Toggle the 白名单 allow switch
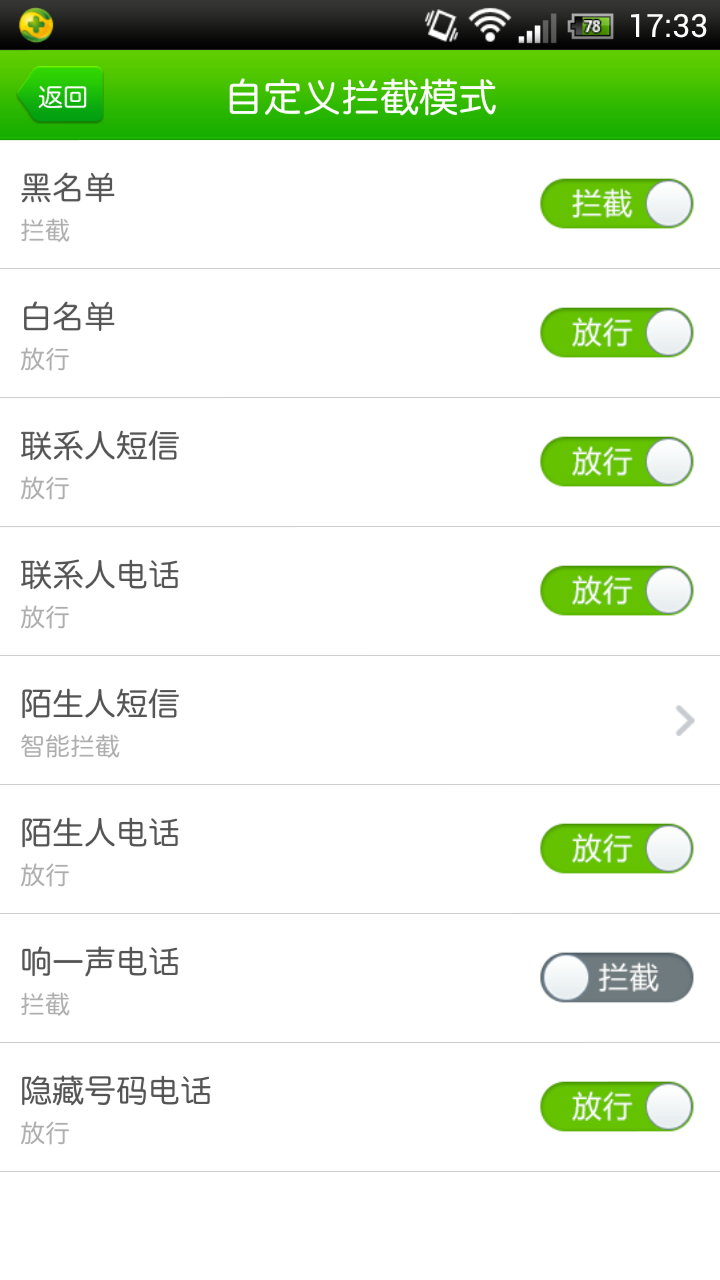The height and width of the screenshot is (1280, 720). coord(616,333)
